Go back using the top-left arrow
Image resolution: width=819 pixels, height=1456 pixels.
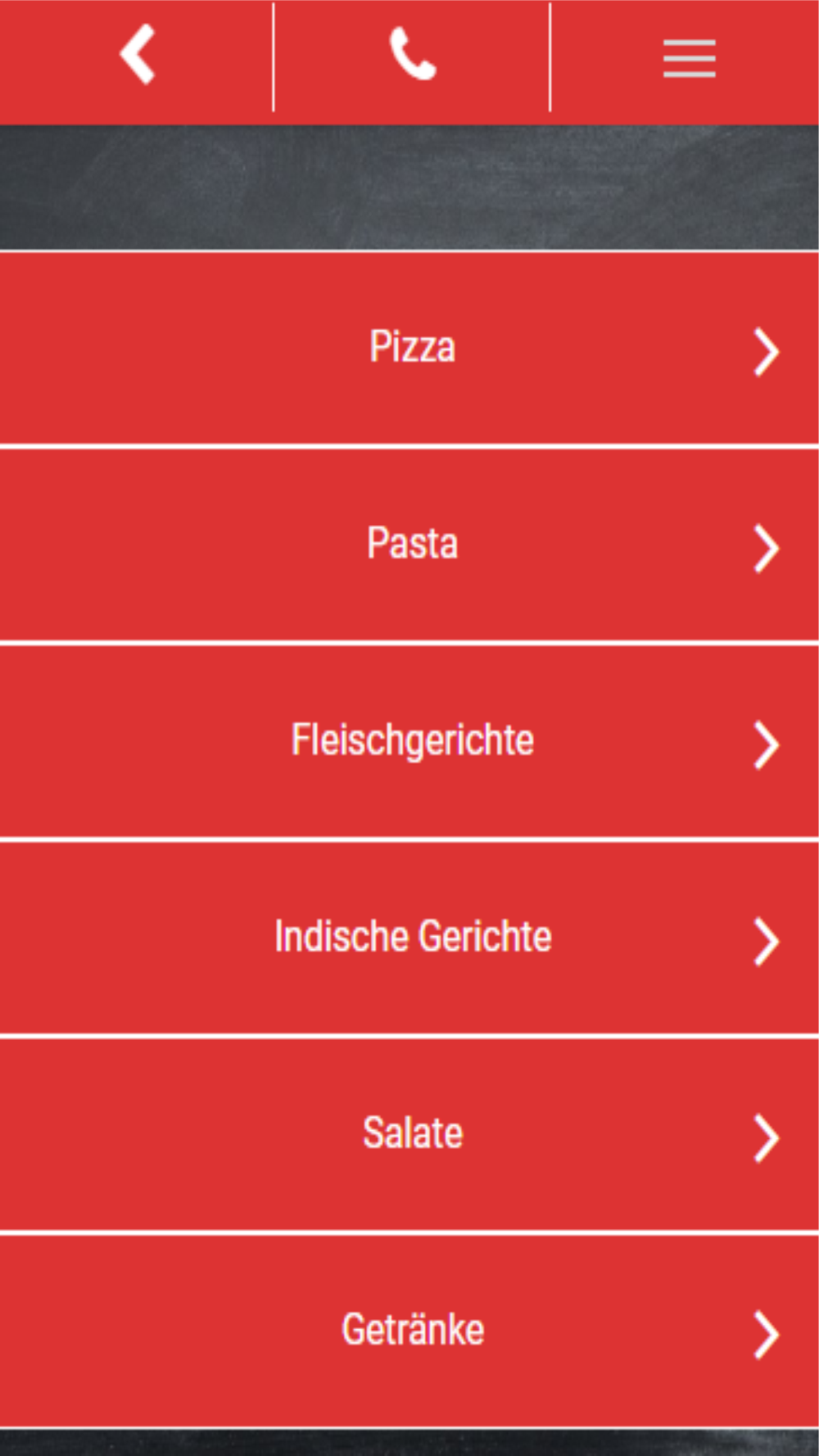pyautogui.click(x=137, y=55)
